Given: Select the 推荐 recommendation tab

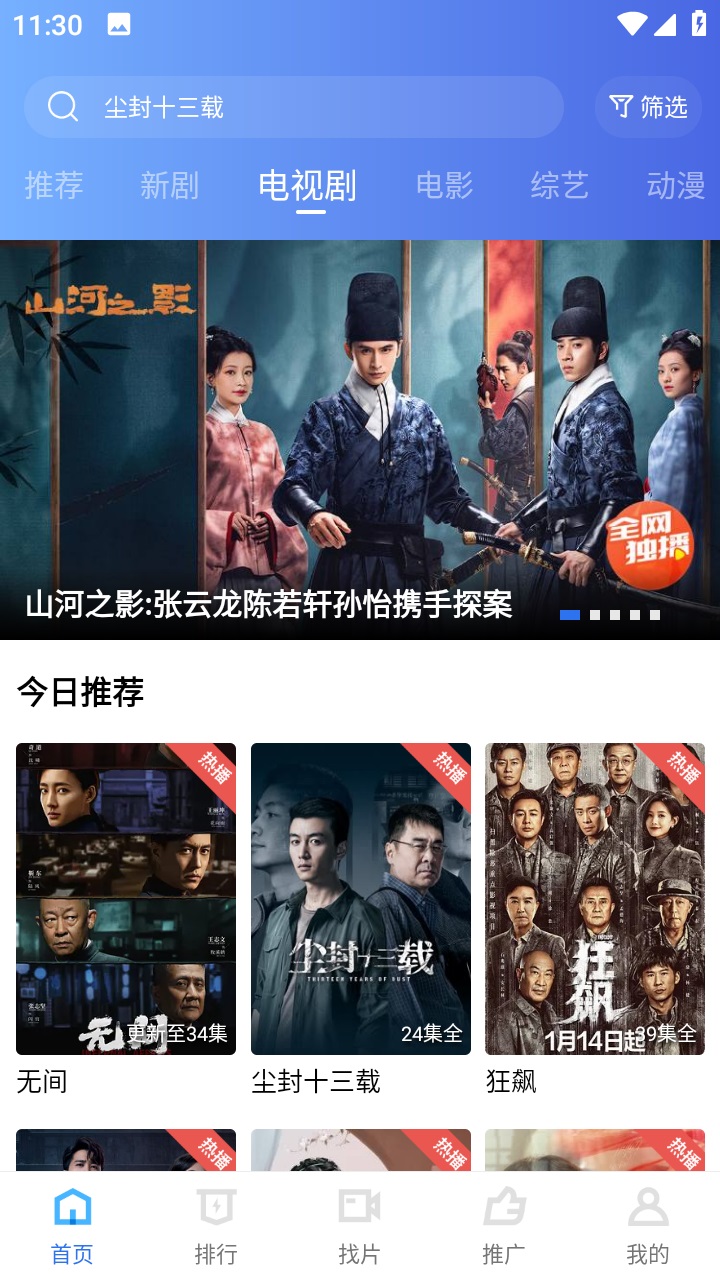Looking at the screenshot, I should pyautogui.click(x=53, y=185).
